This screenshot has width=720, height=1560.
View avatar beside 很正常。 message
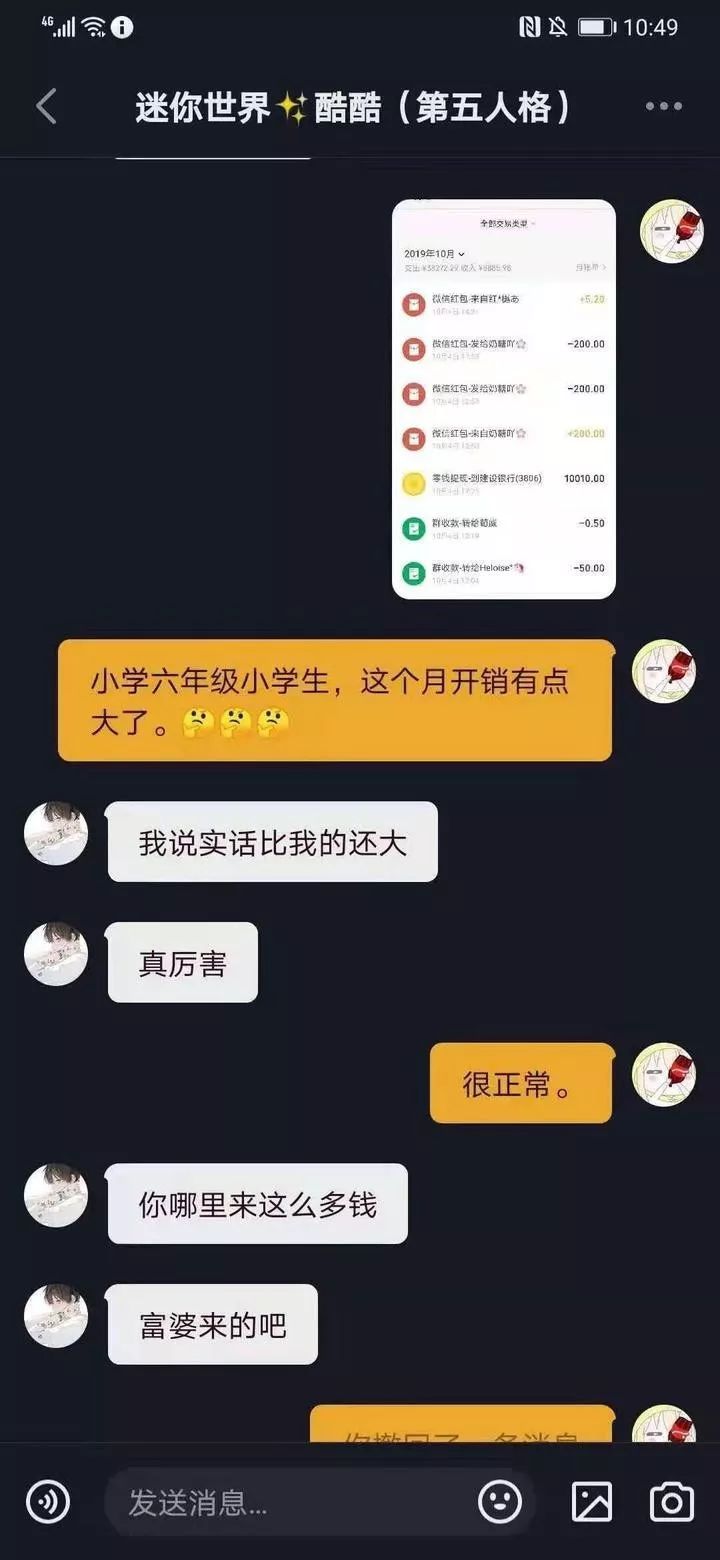(x=663, y=1075)
